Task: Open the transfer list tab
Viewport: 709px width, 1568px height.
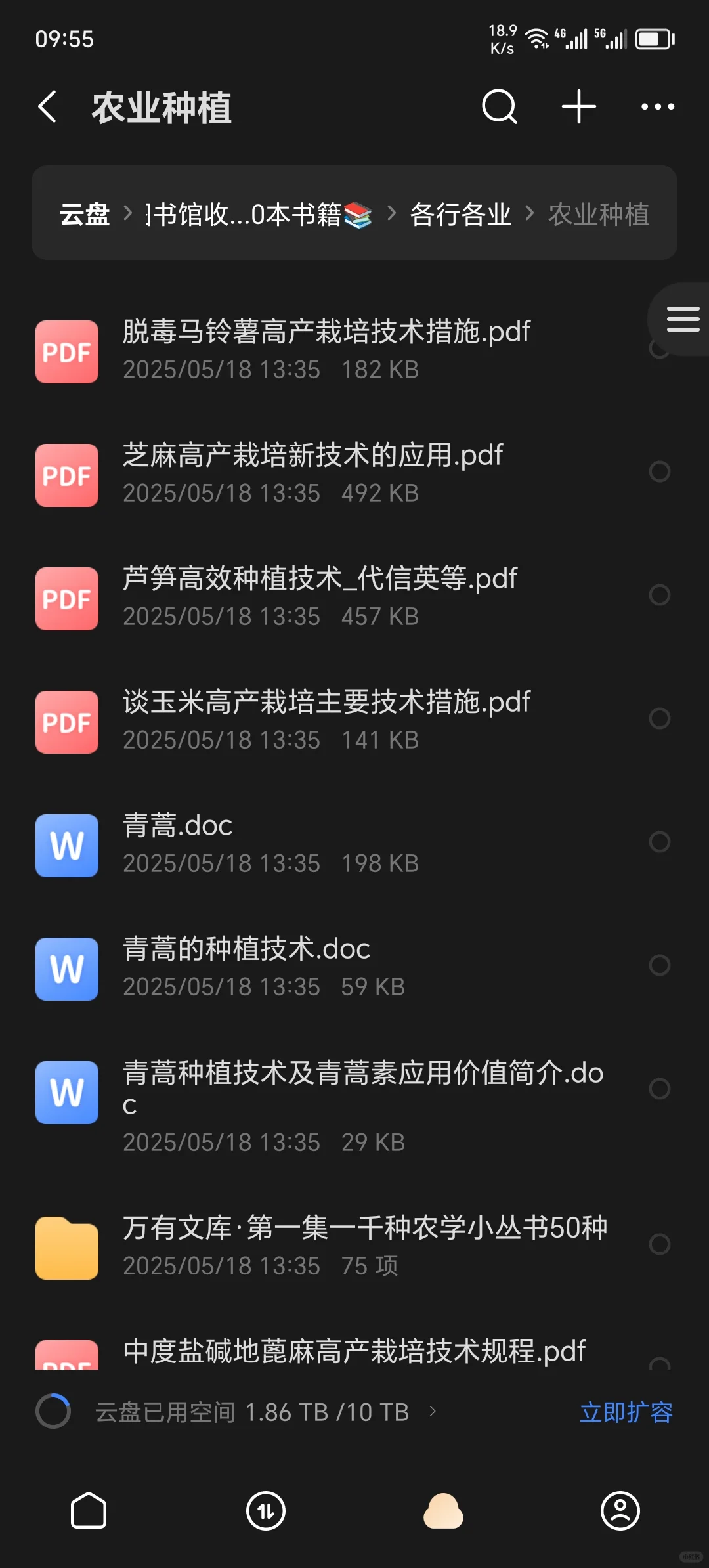Action: 266,1510
